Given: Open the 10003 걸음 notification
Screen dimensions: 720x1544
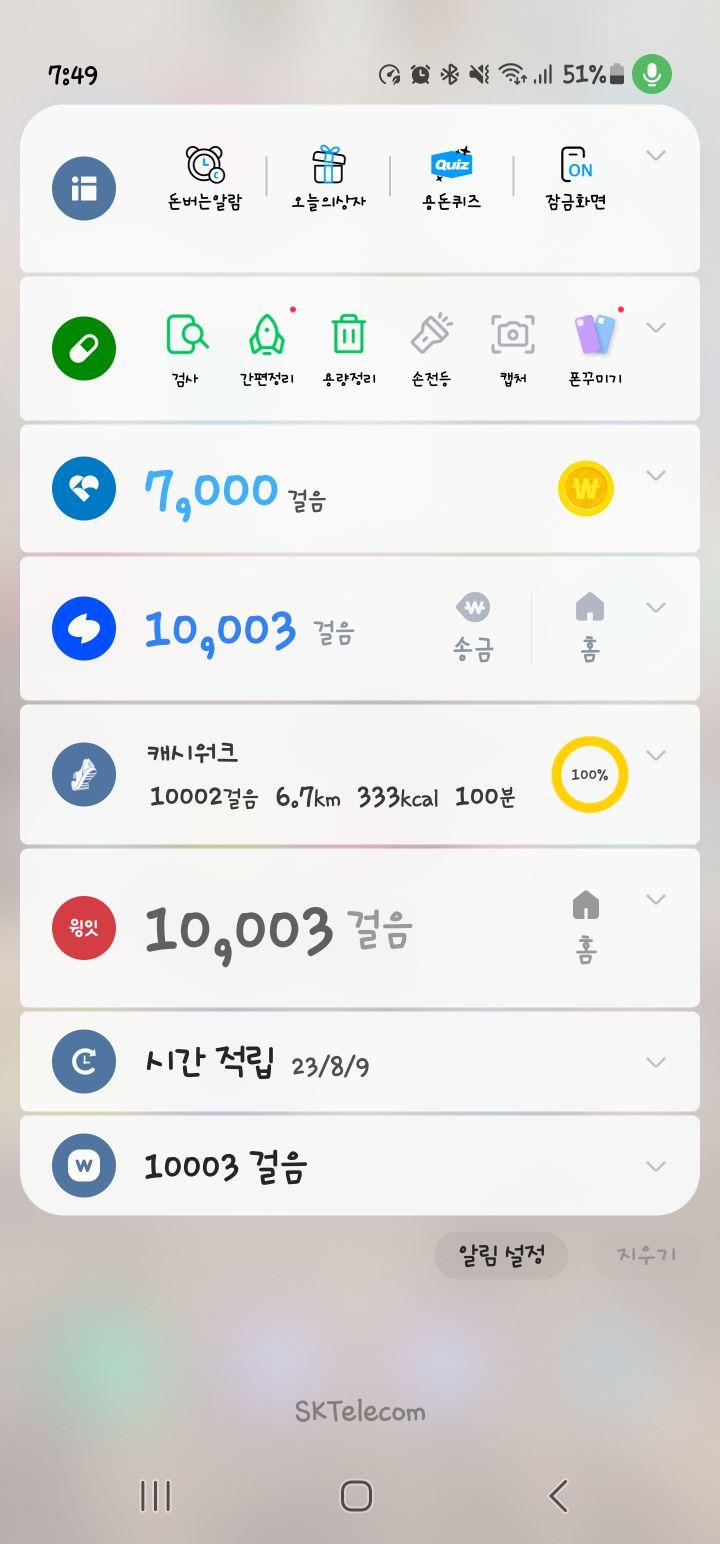Looking at the screenshot, I should (225, 1166).
